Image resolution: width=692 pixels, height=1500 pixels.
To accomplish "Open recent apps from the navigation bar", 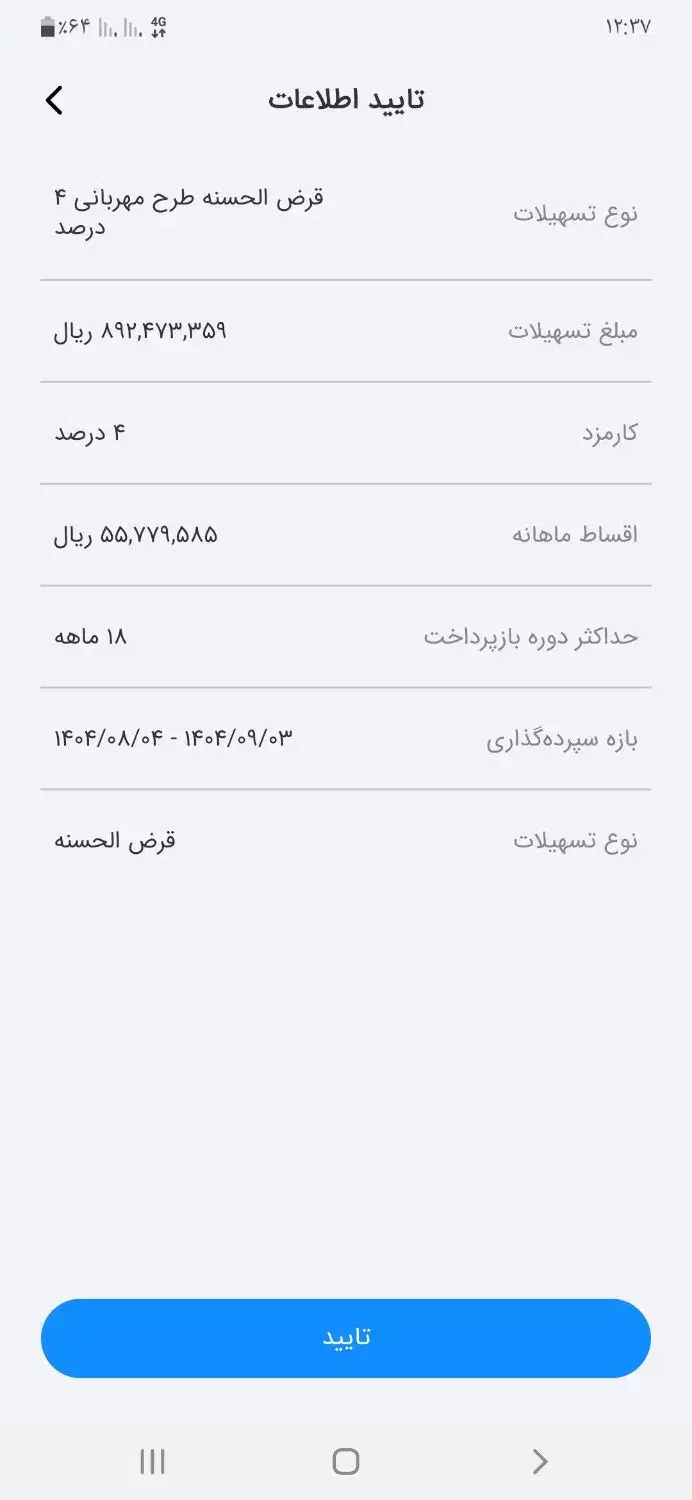I will (152, 1462).
